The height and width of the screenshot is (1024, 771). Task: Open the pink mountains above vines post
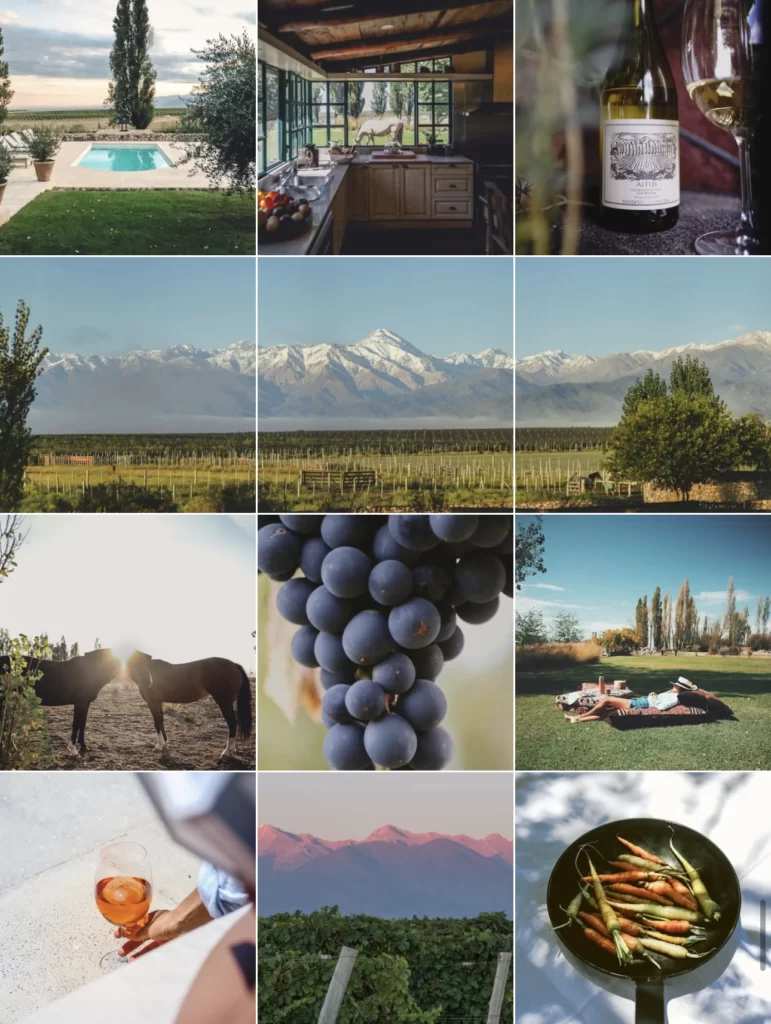click(x=385, y=898)
